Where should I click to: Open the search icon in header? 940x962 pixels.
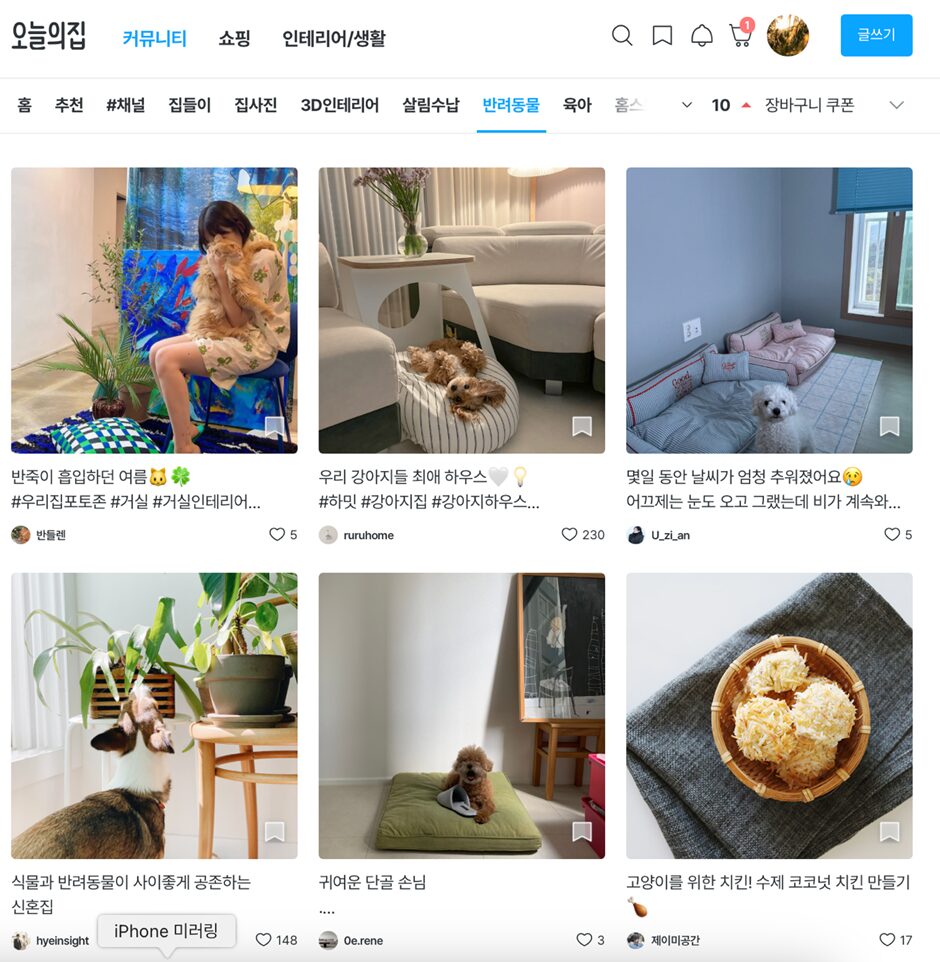(622, 36)
